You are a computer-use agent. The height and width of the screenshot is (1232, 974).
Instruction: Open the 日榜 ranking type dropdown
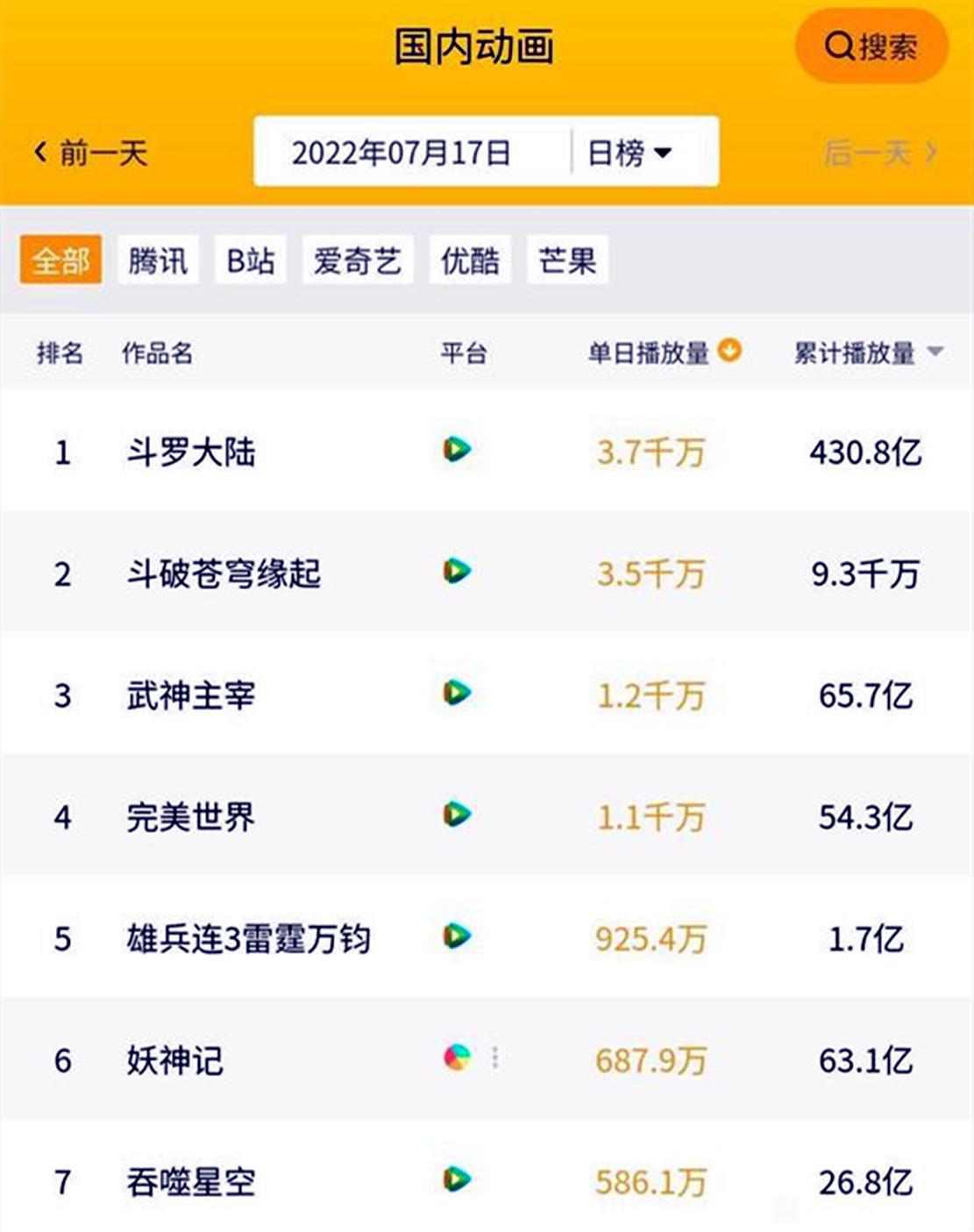pyautogui.click(x=631, y=151)
